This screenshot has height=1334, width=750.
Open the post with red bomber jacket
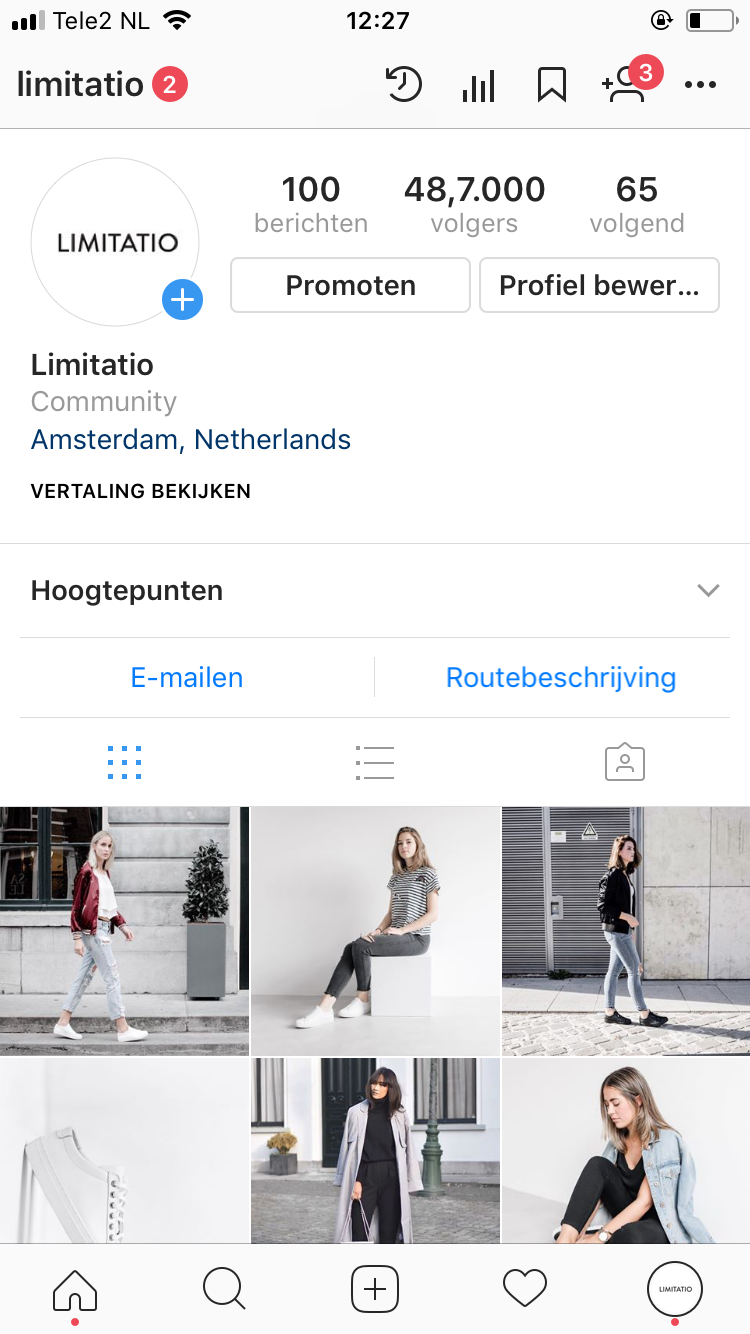click(124, 931)
